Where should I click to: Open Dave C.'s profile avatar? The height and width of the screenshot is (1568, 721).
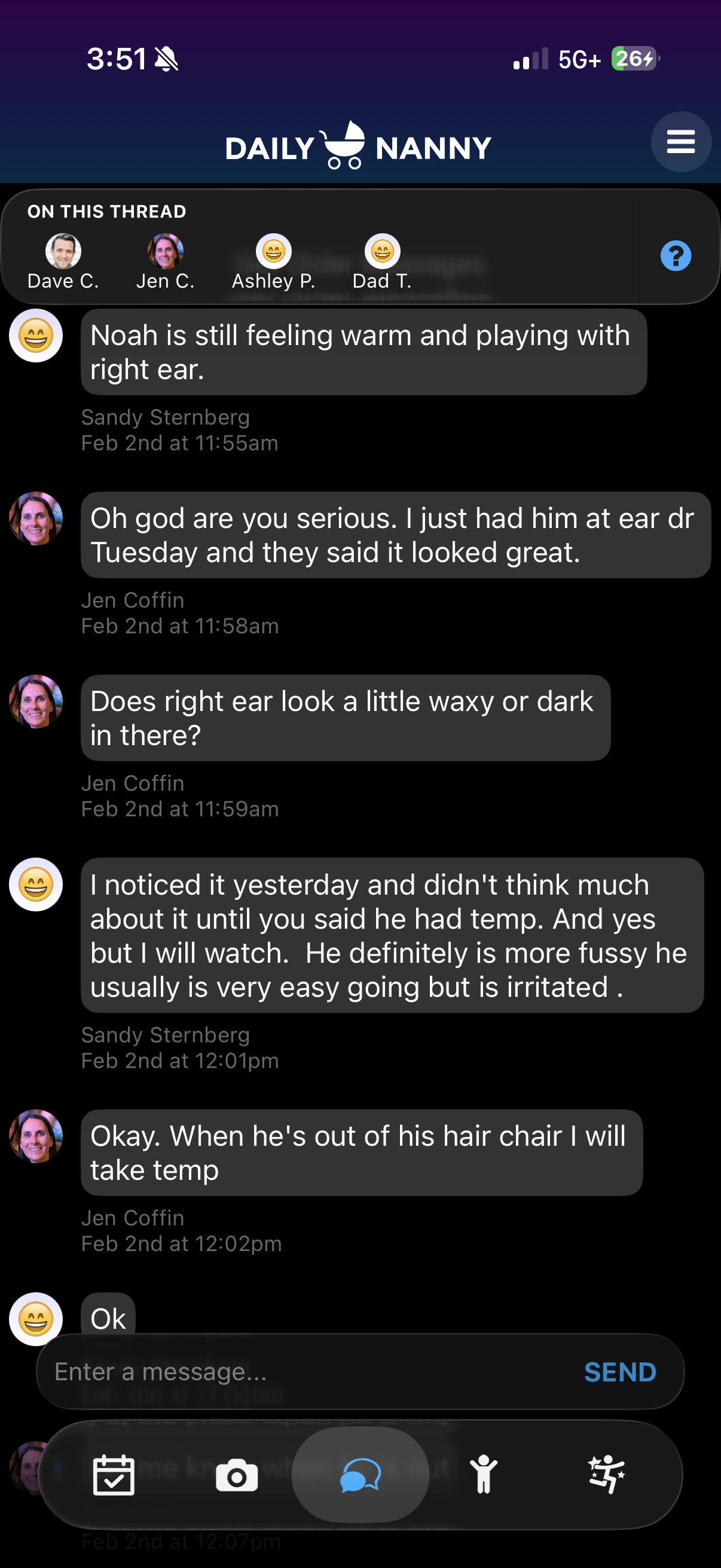[63, 251]
